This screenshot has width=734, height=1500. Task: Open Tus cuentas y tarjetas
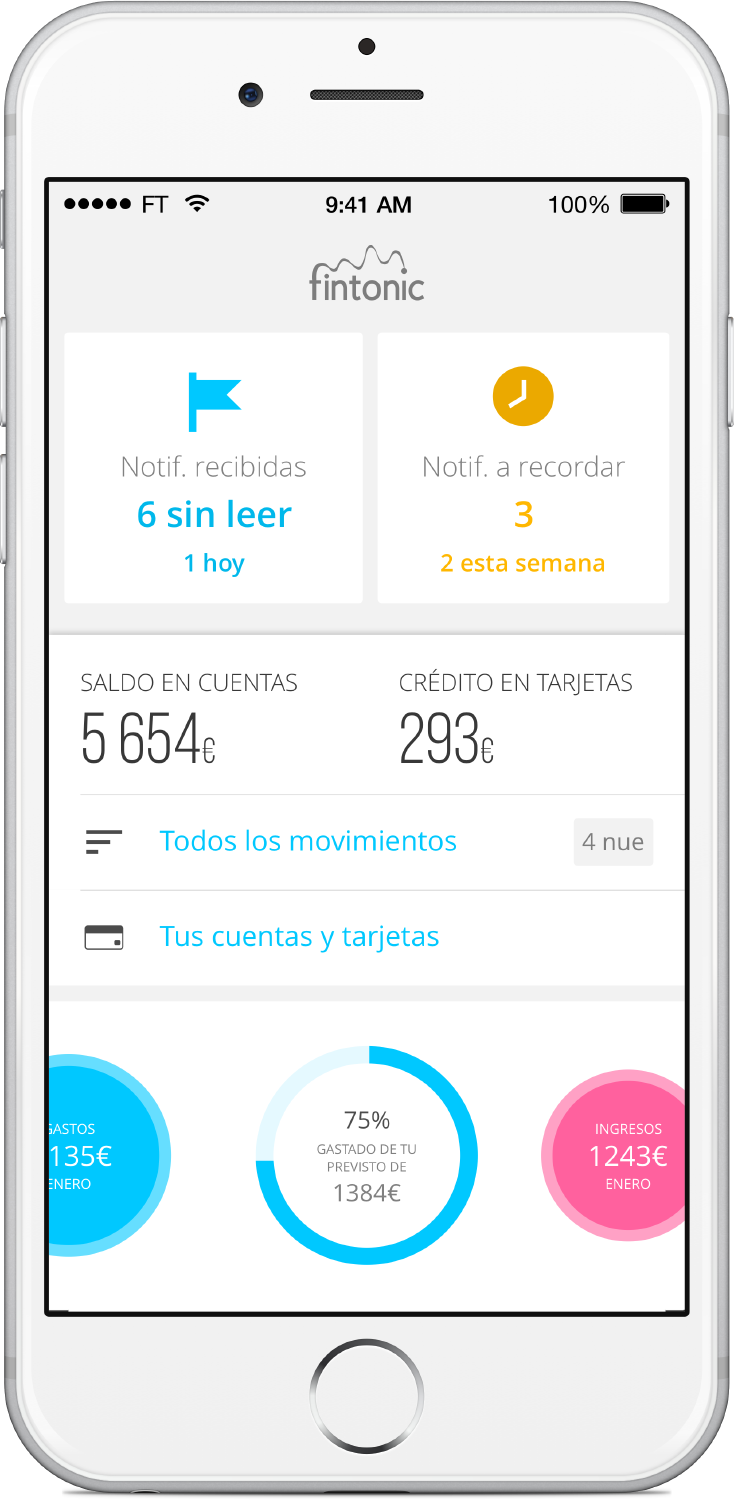299,937
